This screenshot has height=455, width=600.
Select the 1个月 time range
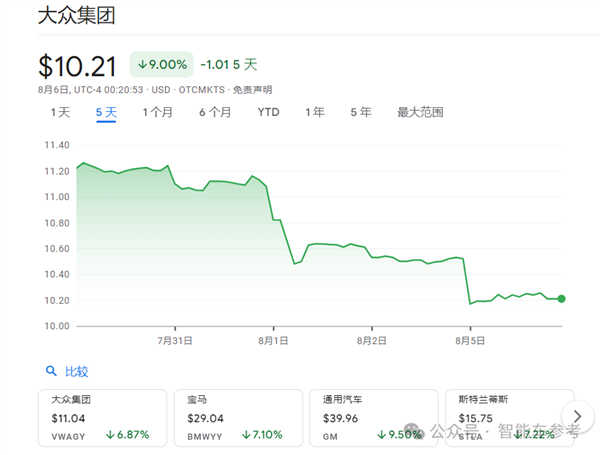[x=157, y=112]
